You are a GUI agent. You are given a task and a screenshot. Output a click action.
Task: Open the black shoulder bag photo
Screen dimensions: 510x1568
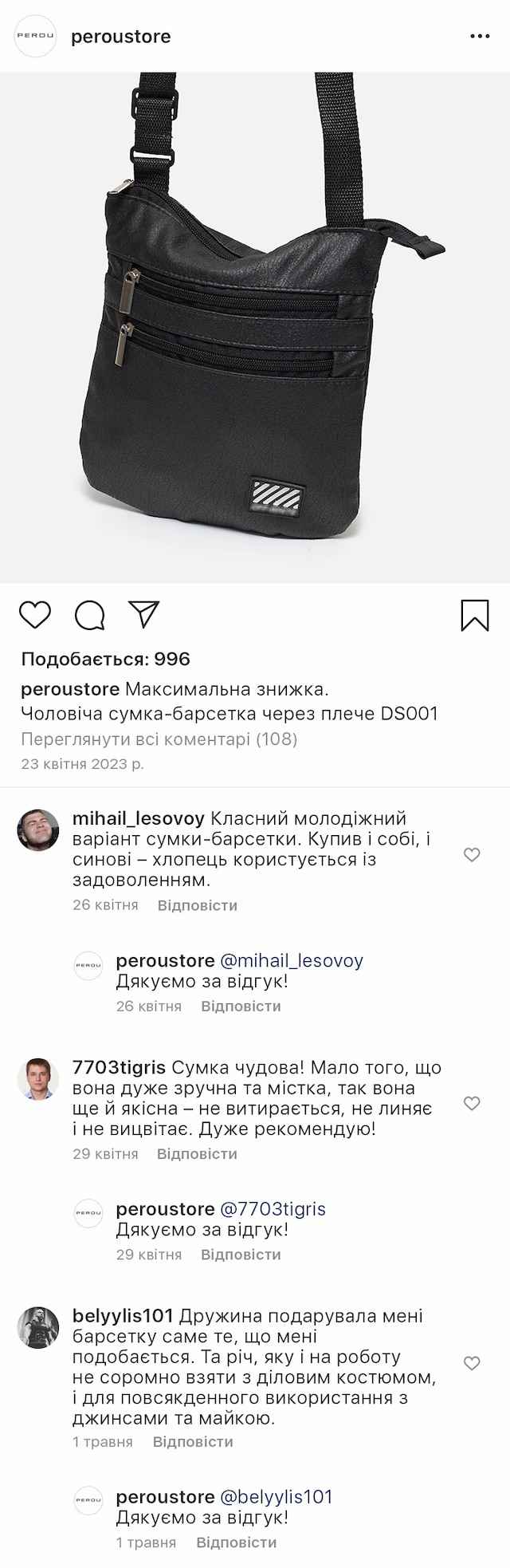pos(255,327)
